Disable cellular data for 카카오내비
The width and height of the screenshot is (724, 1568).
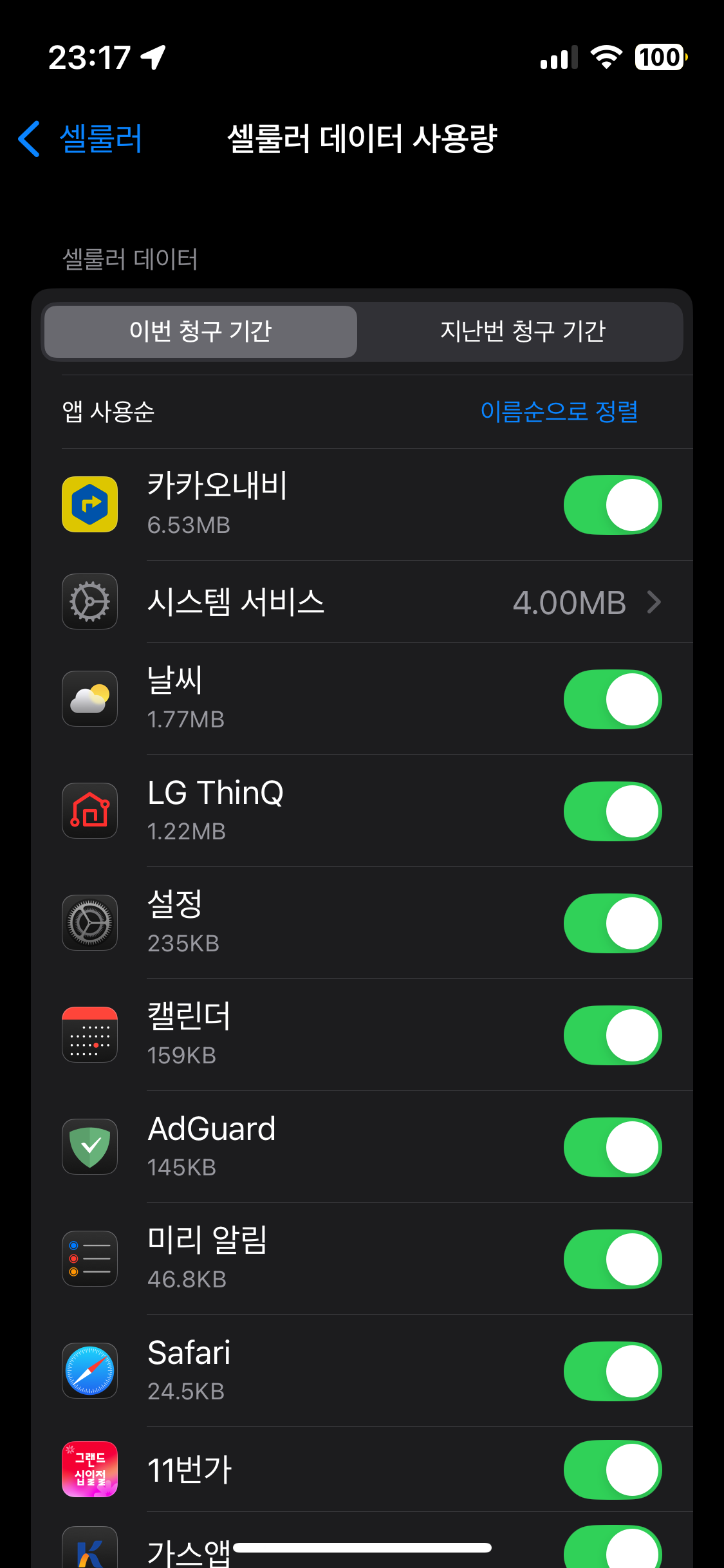tap(612, 505)
